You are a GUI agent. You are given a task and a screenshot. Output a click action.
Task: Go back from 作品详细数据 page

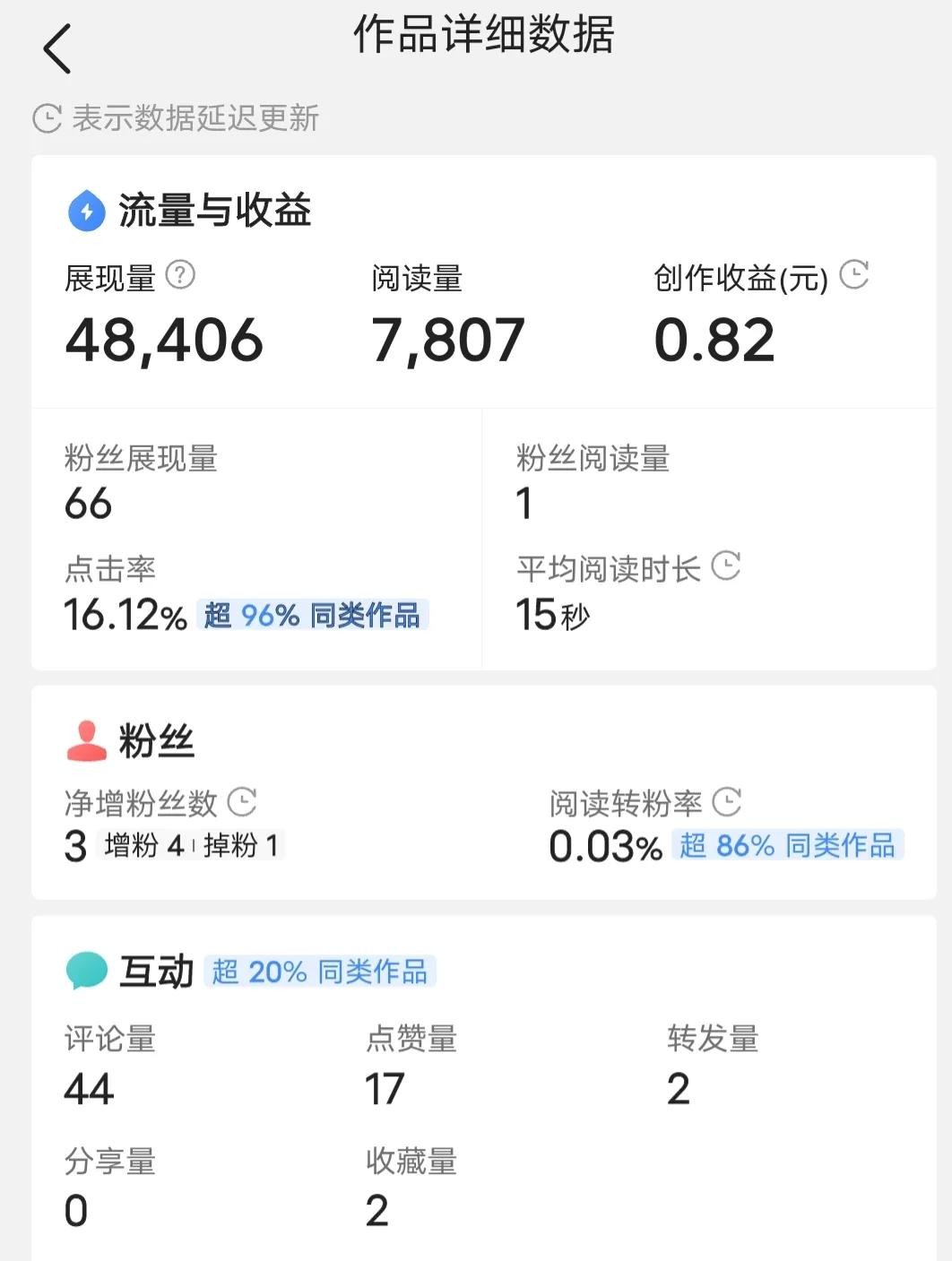click(56, 48)
